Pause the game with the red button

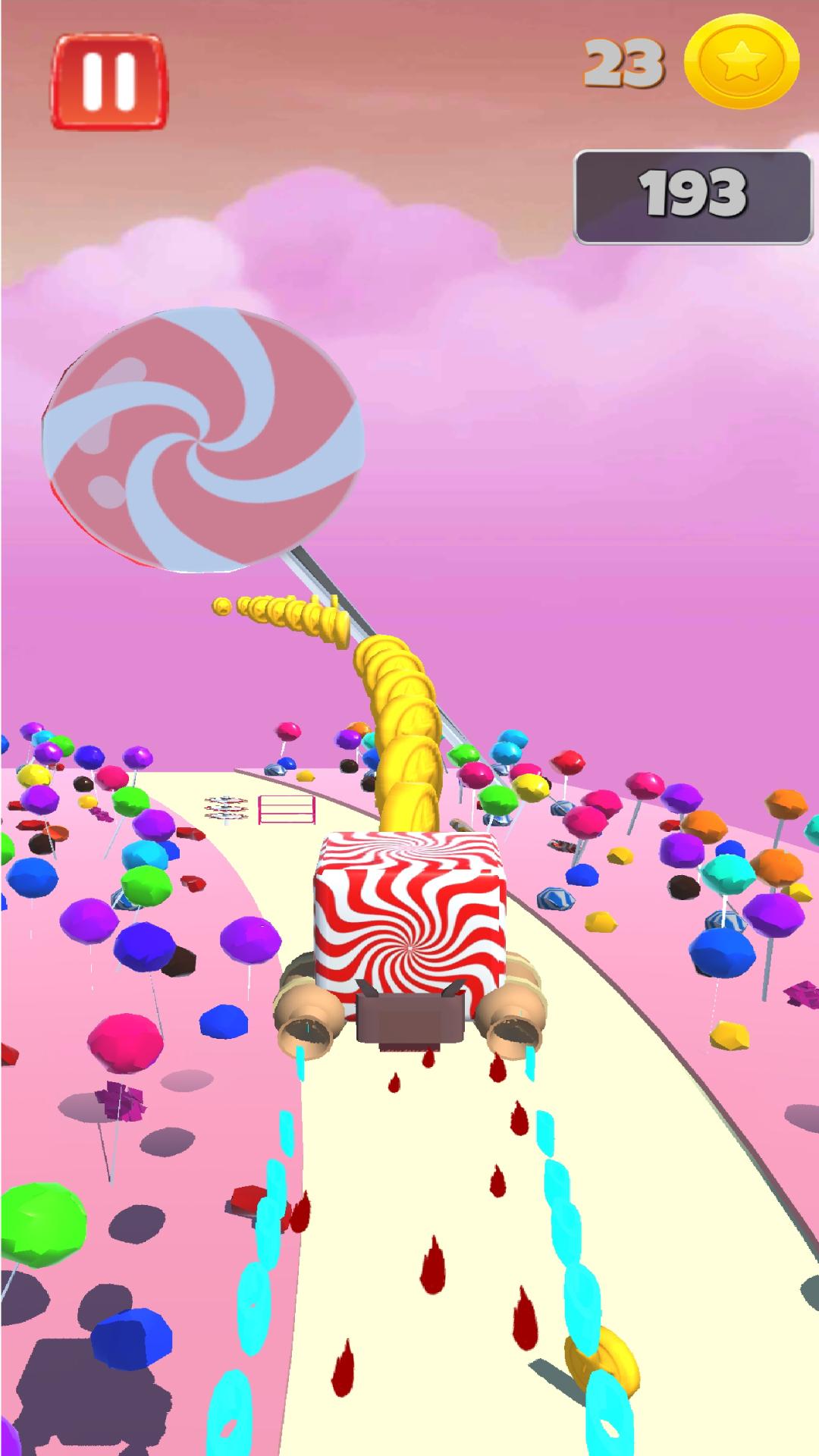[109, 82]
